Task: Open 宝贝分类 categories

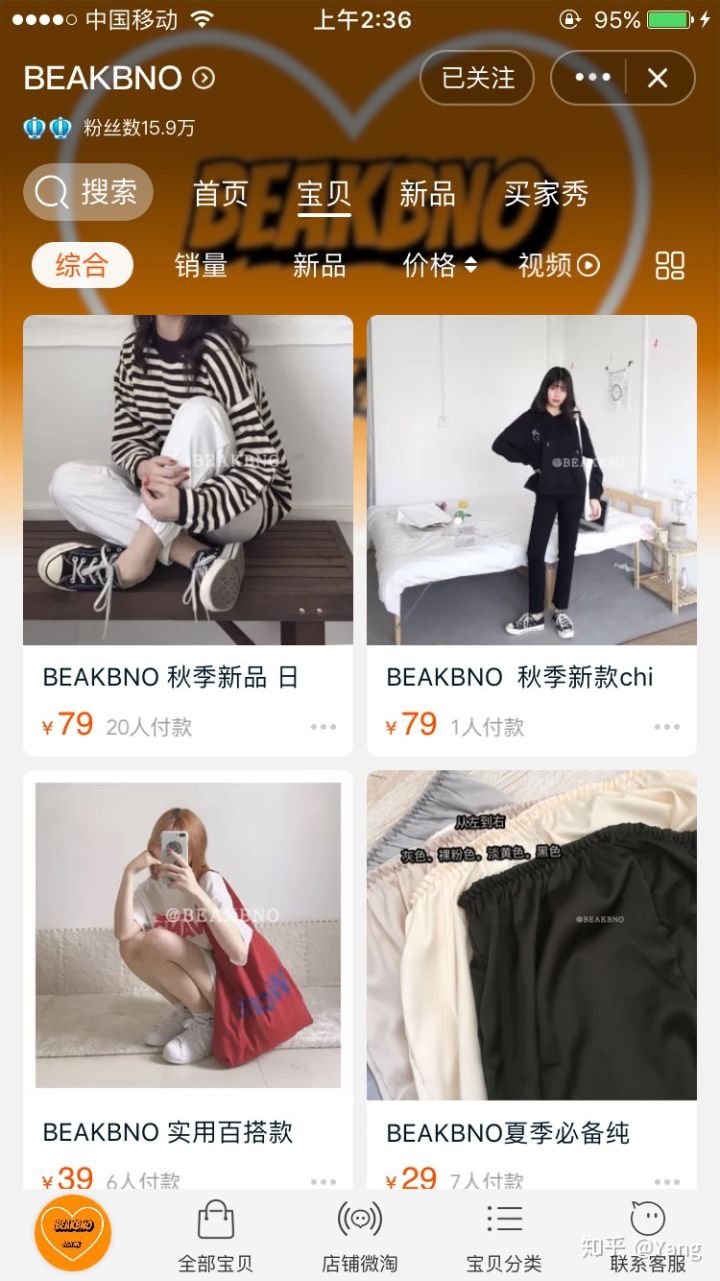Action: pyautogui.click(x=504, y=1235)
